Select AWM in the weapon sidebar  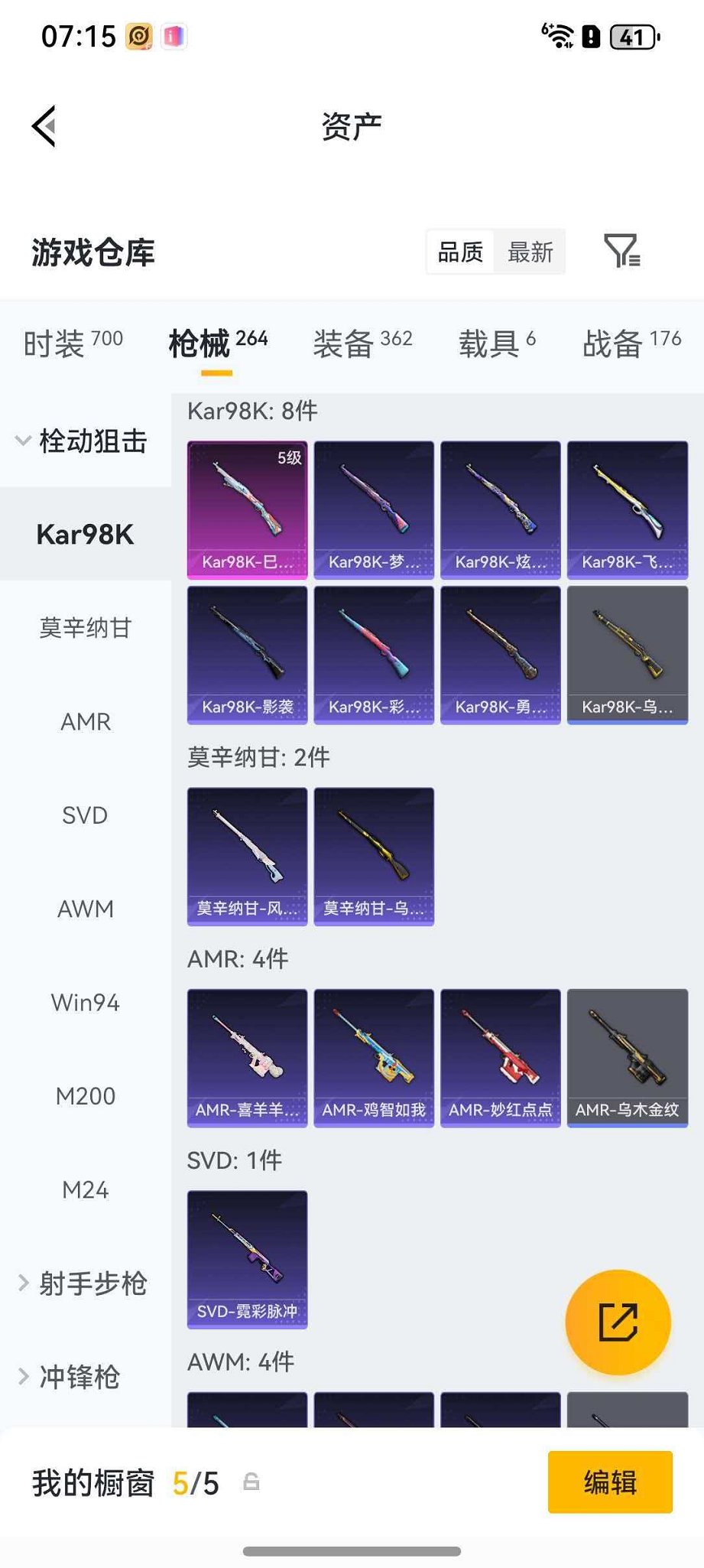pos(85,909)
